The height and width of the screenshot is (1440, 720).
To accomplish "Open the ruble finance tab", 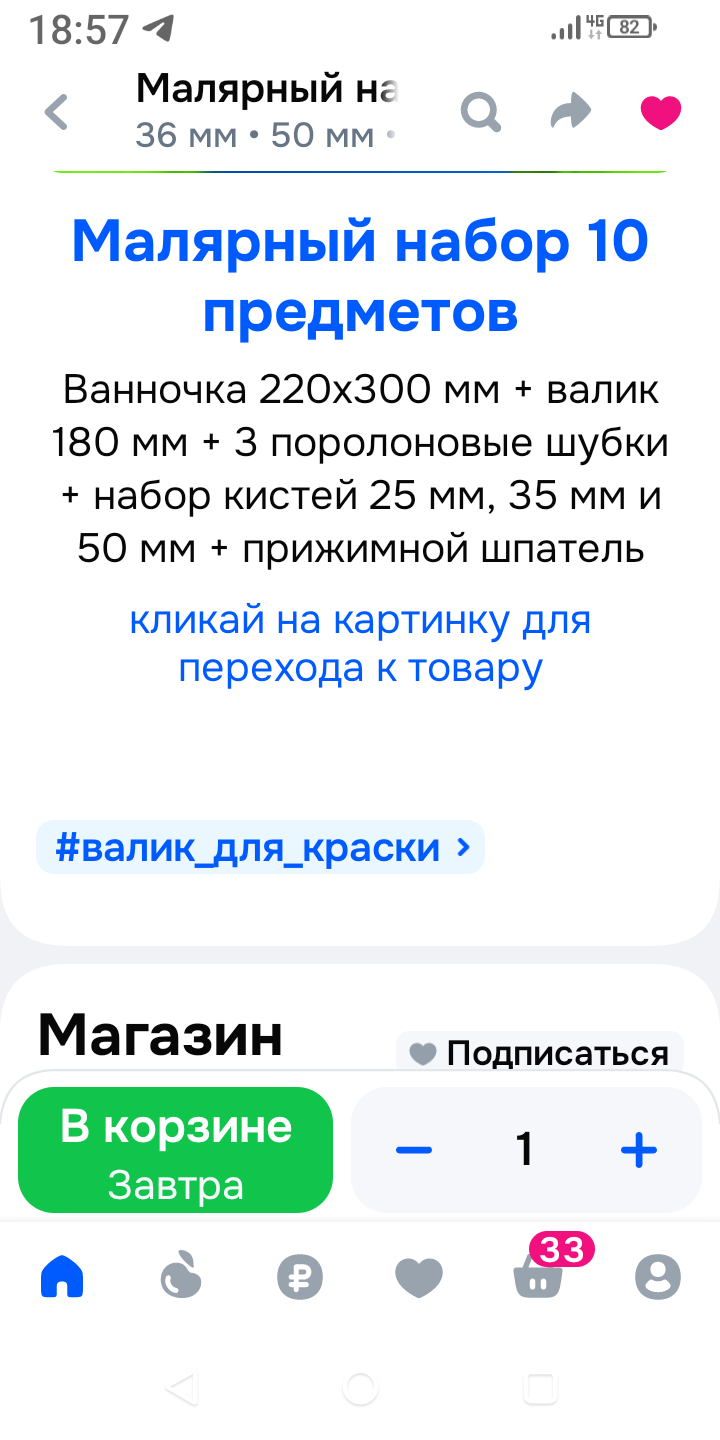I will (x=300, y=1277).
